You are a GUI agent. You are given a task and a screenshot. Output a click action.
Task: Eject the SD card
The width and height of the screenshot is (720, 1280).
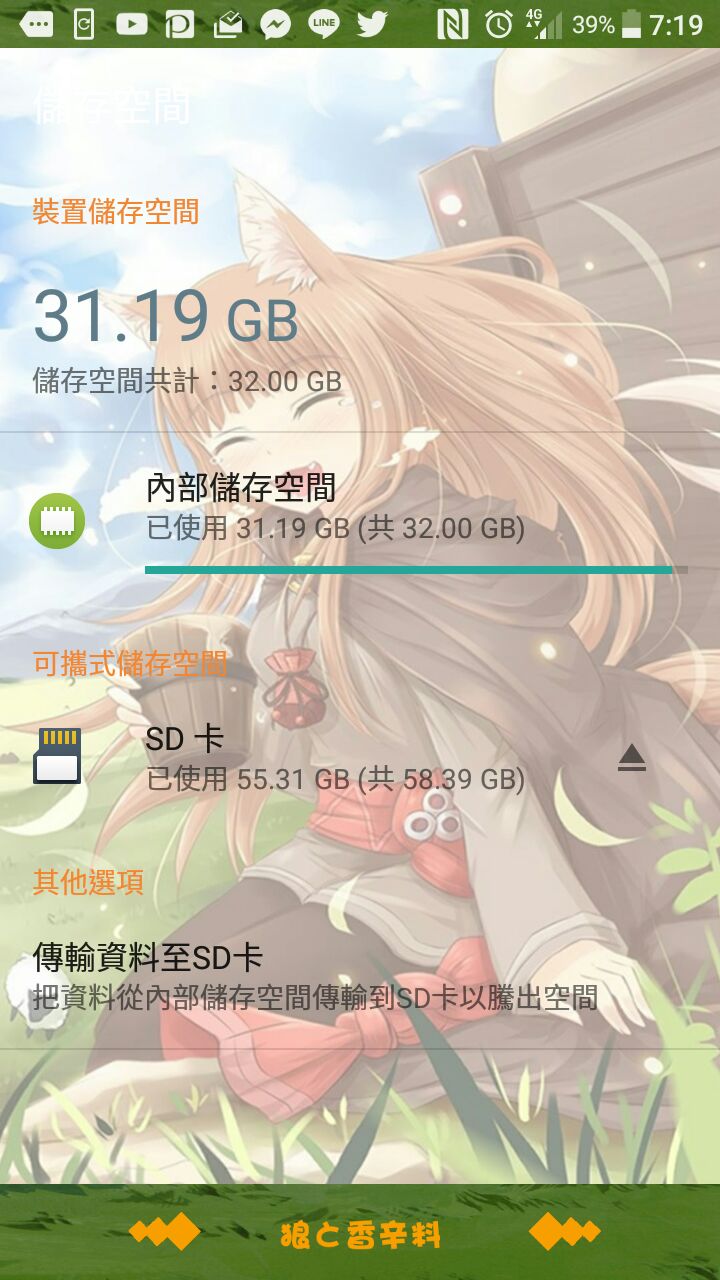pos(631,758)
